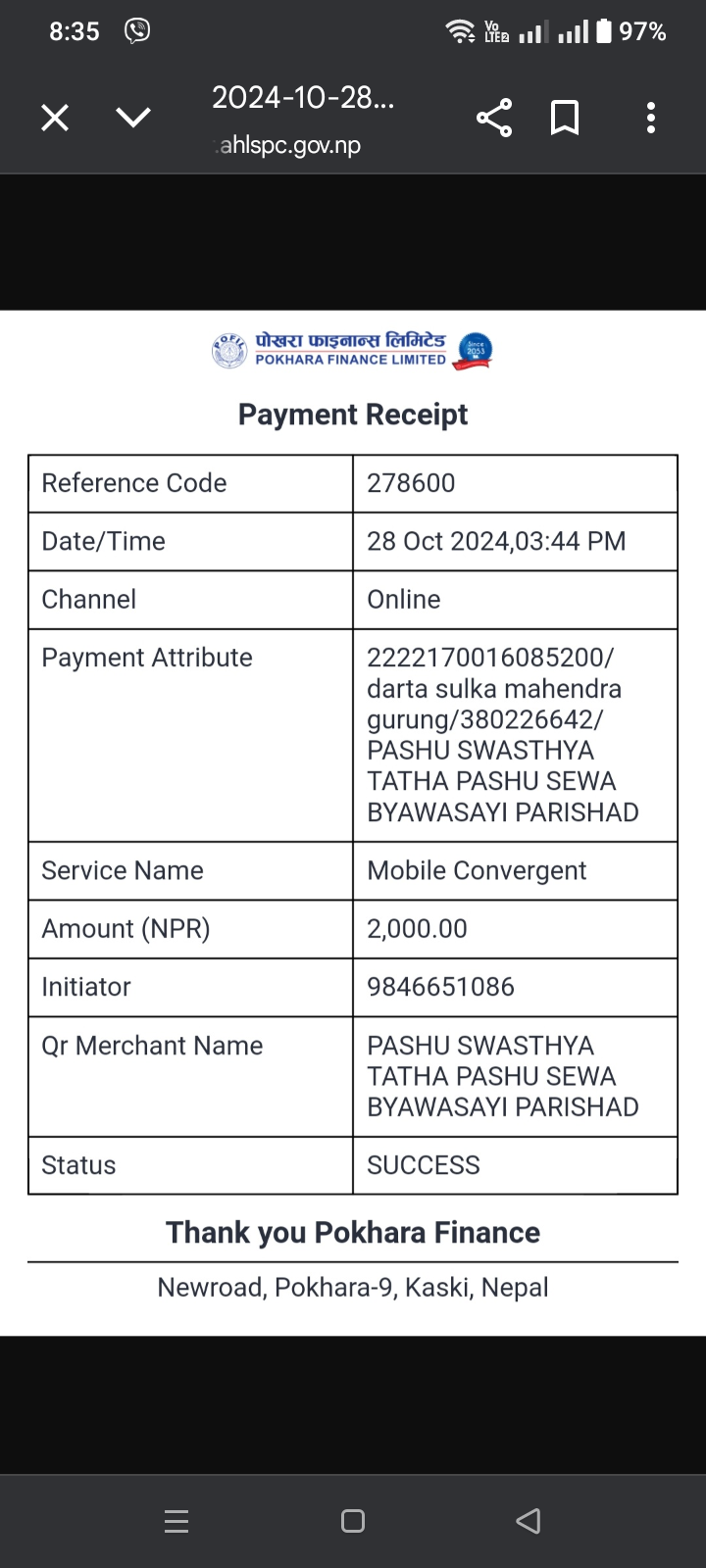706x1568 pixels.
Task: Open the three-dot overflow menu
Action: (651, 118)
